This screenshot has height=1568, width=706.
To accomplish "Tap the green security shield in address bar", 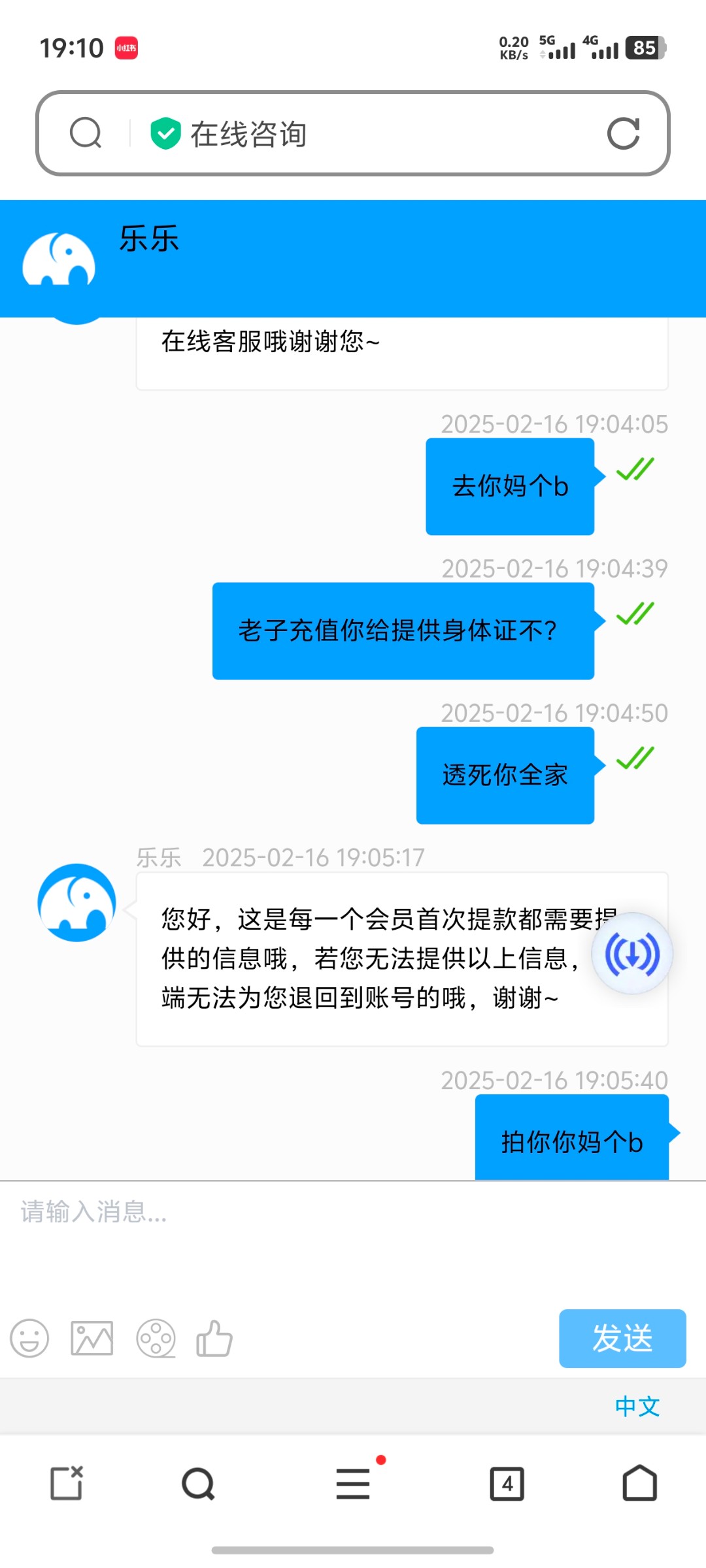I will click(x=165, y=133).
